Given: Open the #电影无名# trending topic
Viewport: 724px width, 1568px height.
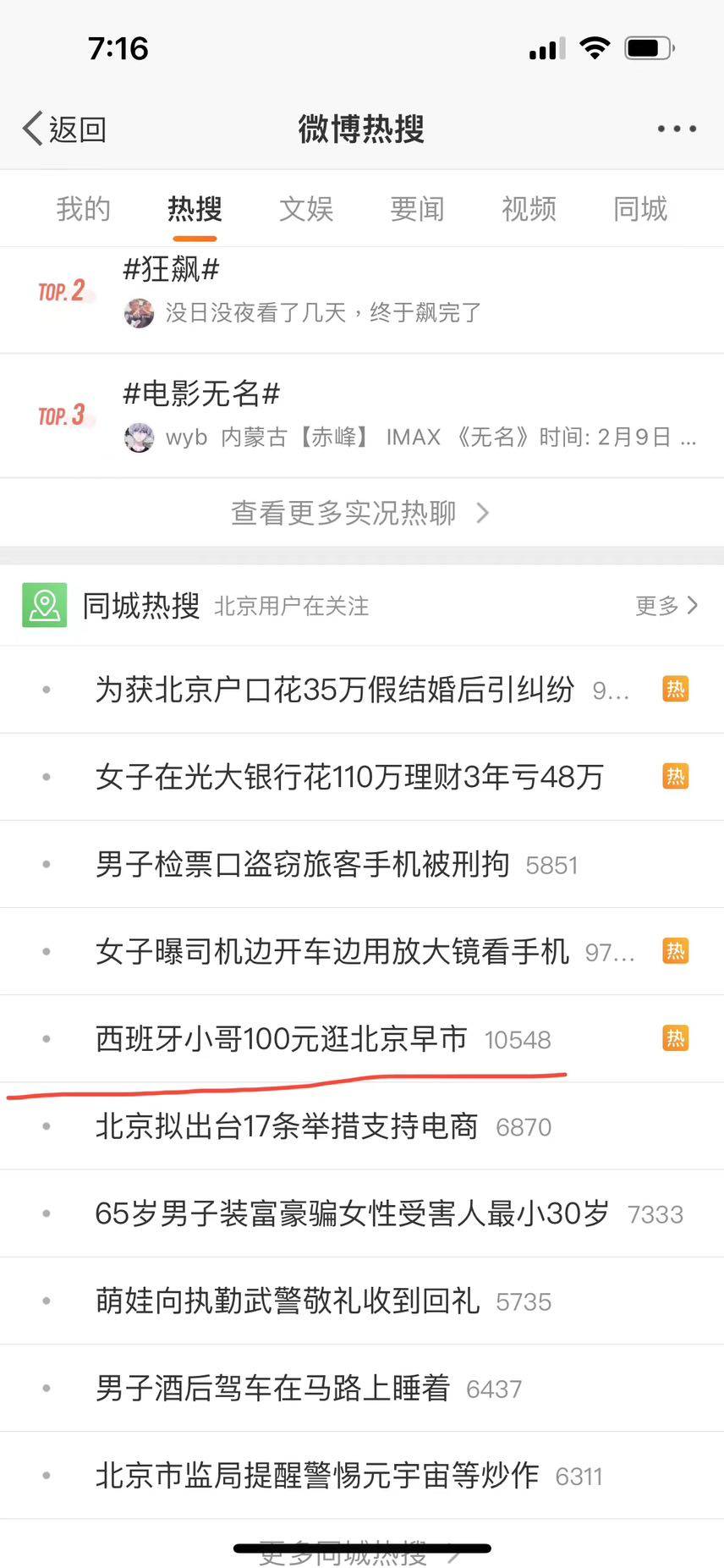Looking at the screenshot, I should coord(201,393).
